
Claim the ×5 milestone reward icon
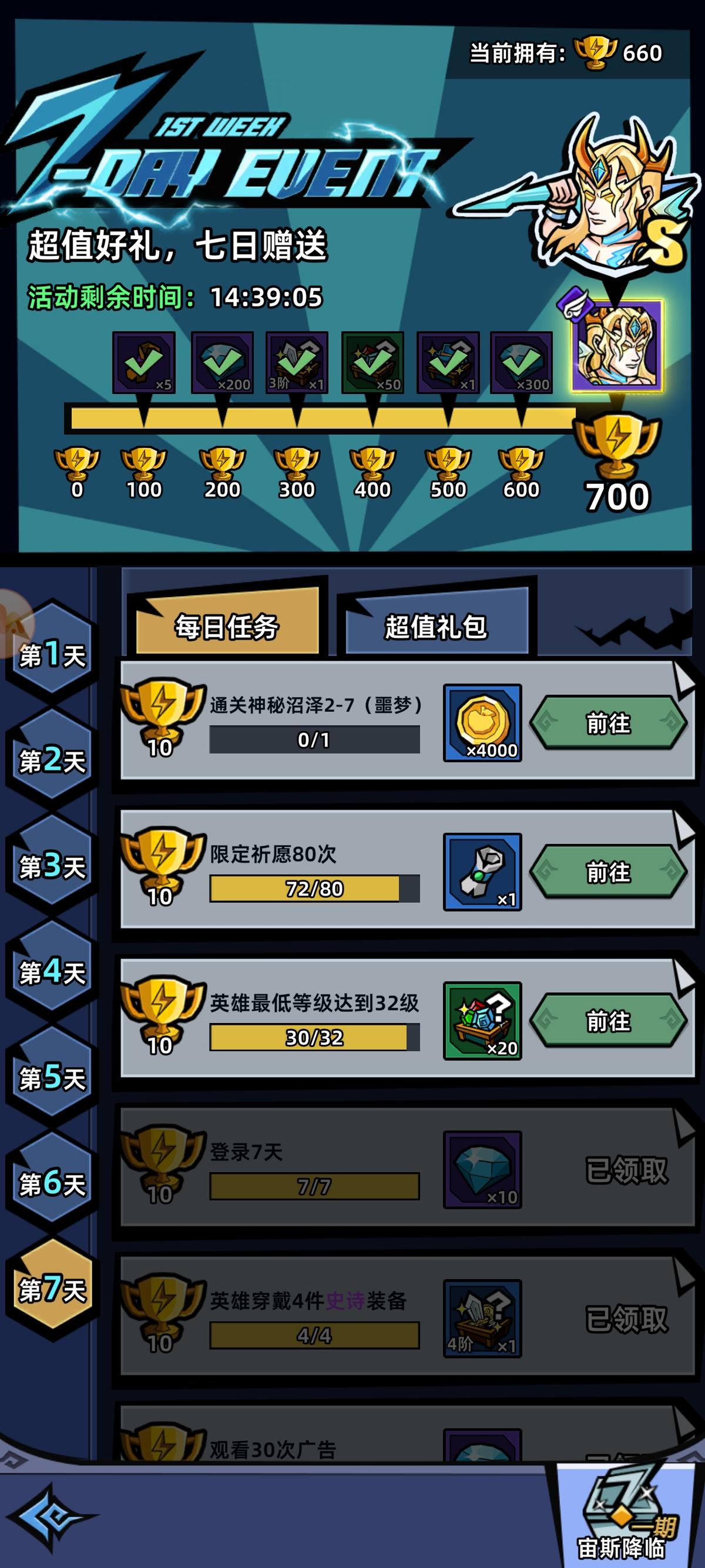coord(146,364)
